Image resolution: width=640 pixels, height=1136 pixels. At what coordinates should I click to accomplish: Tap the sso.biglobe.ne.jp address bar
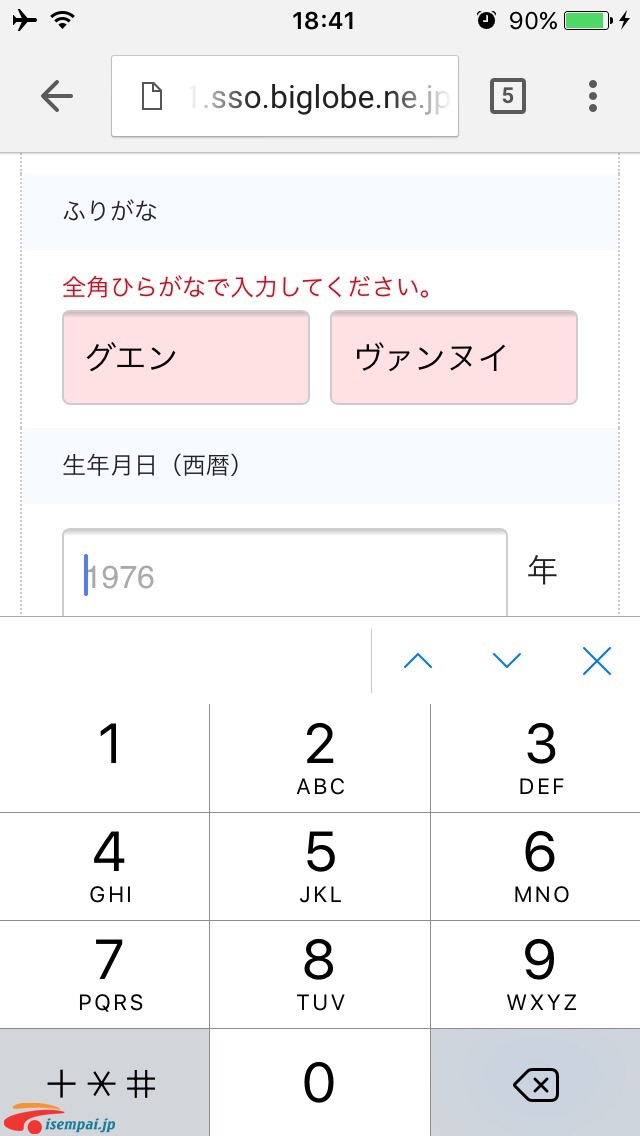[285, 96]
